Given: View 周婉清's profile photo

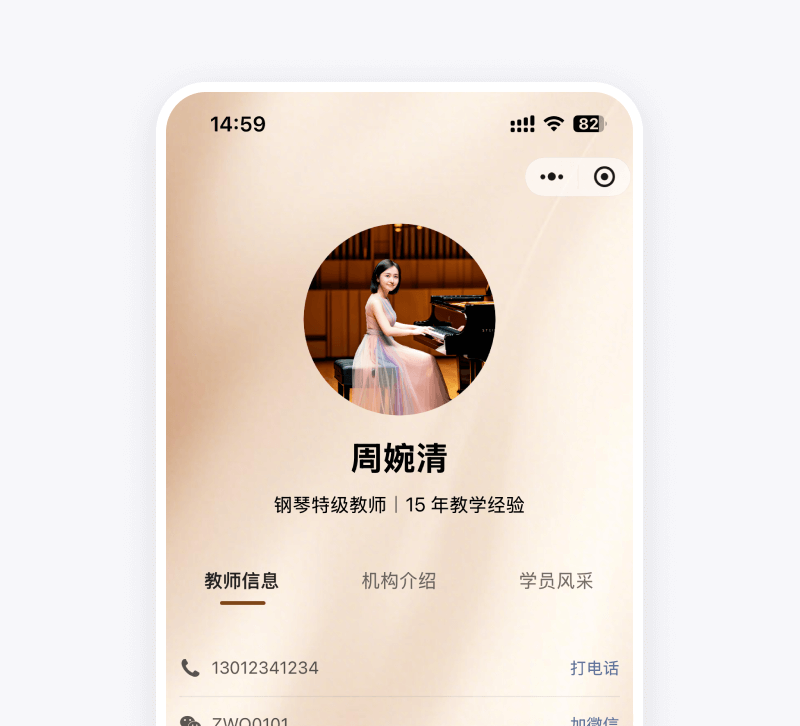Looking at the screenshot, I should [x=399, y=319].
